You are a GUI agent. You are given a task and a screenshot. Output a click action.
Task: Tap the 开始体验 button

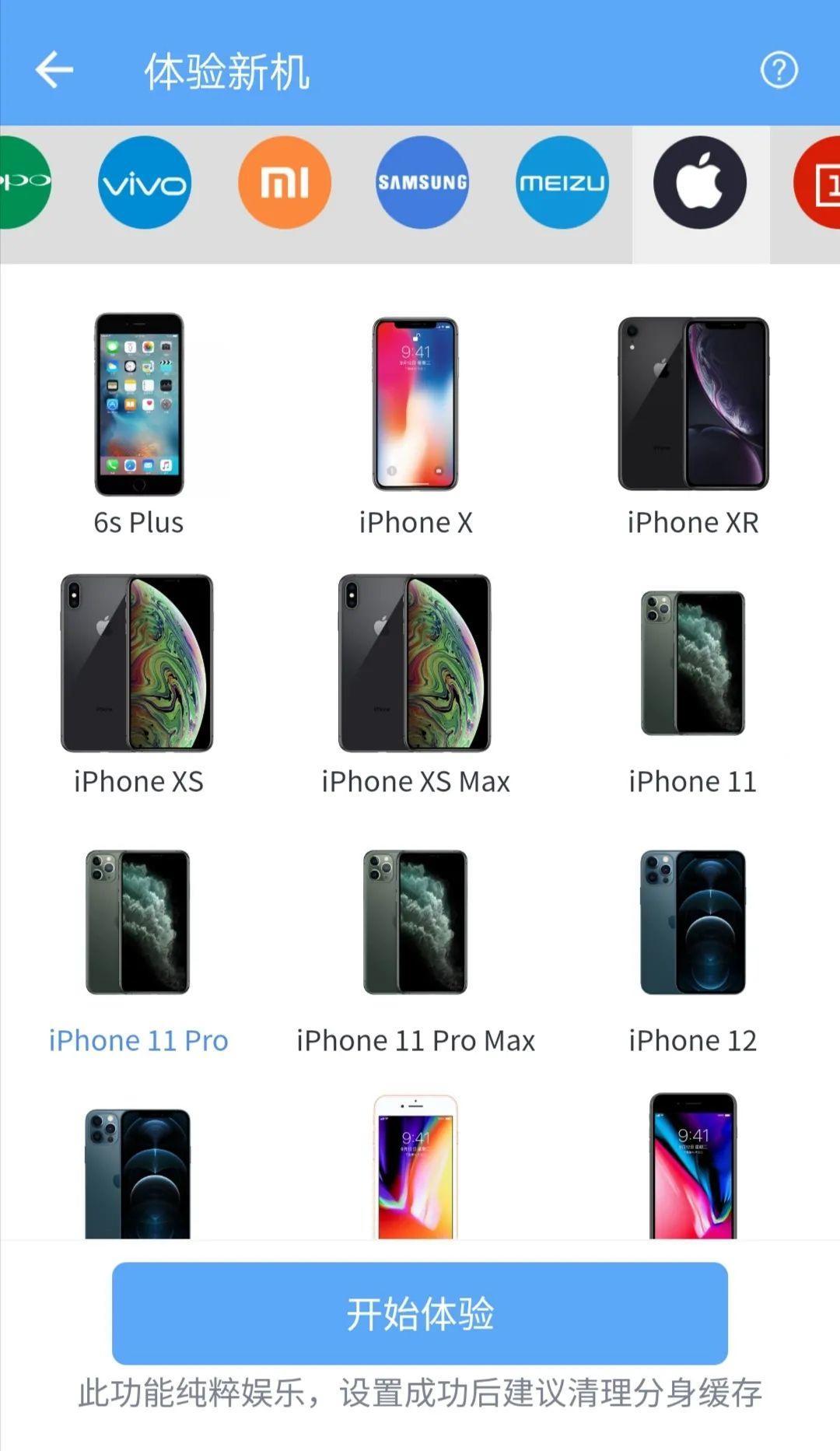point(420,1313)
